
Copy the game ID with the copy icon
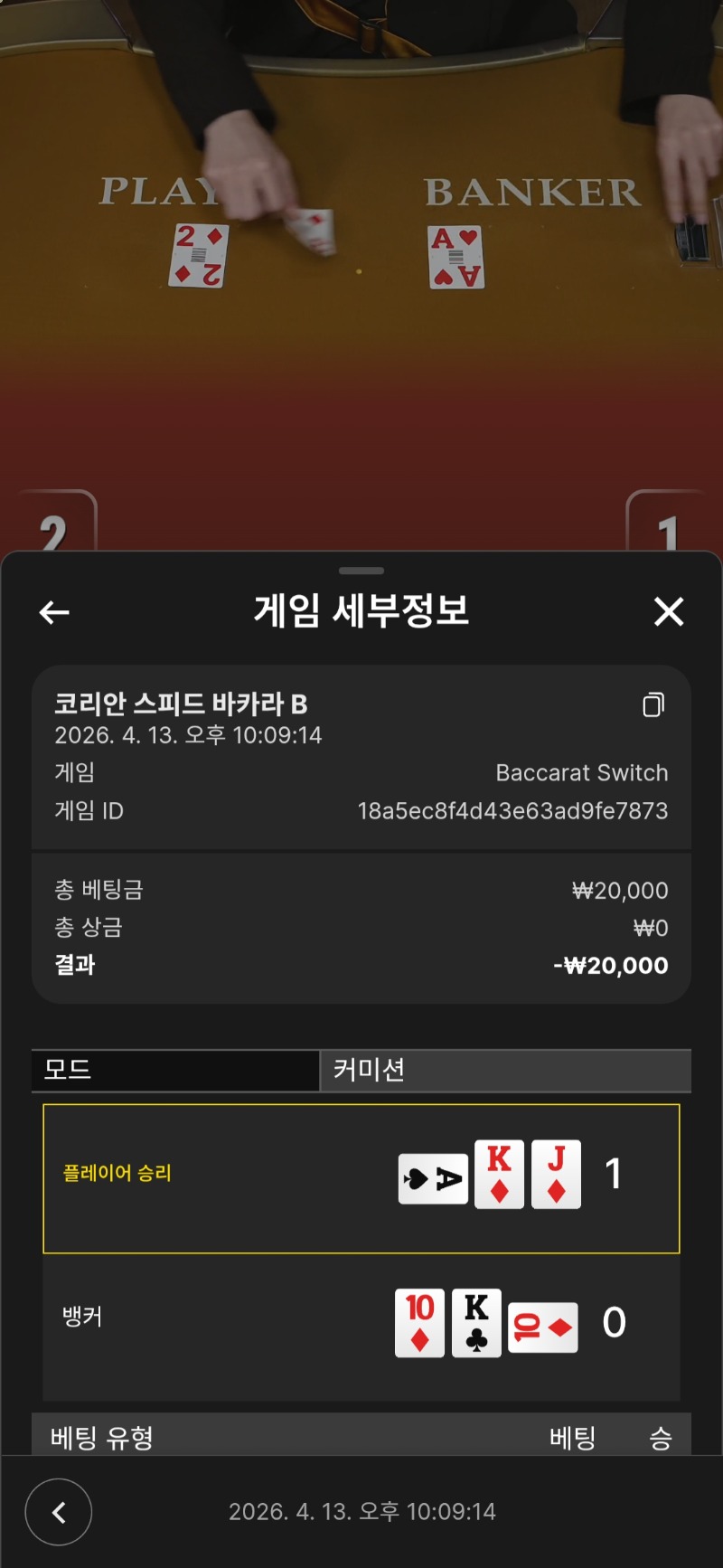coord(653,705)
